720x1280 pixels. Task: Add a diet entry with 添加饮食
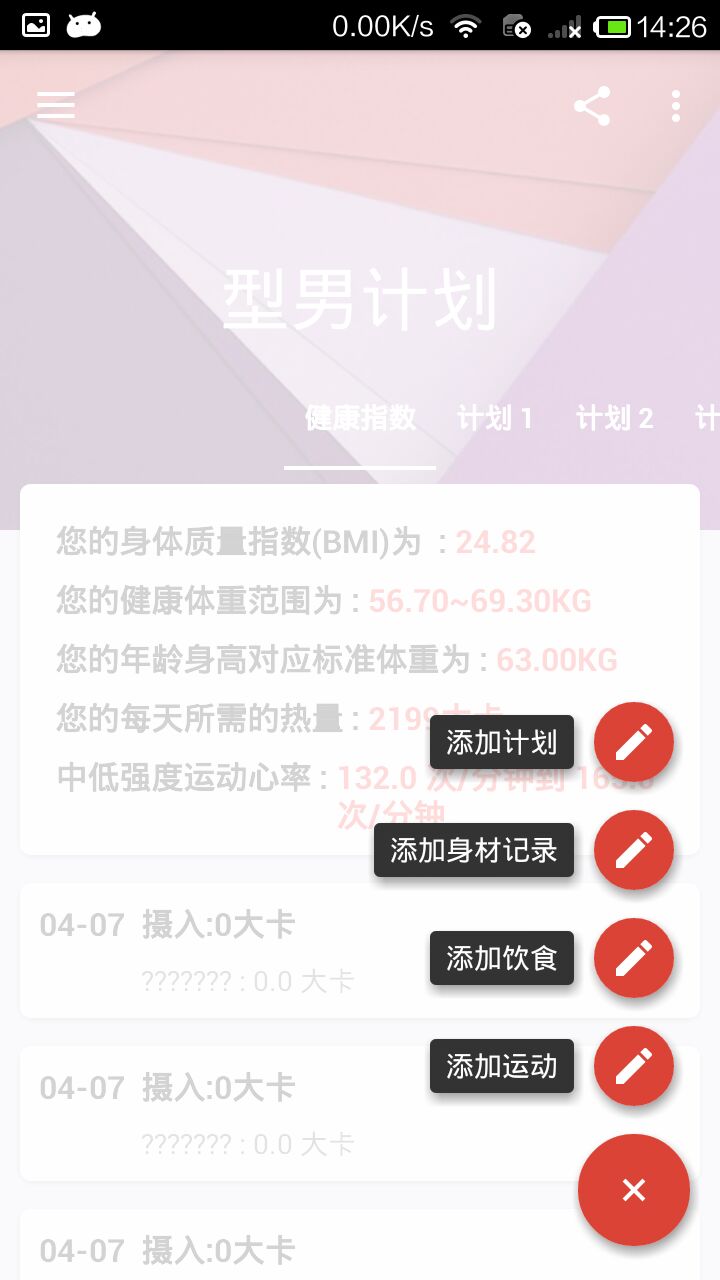[633, 958]
